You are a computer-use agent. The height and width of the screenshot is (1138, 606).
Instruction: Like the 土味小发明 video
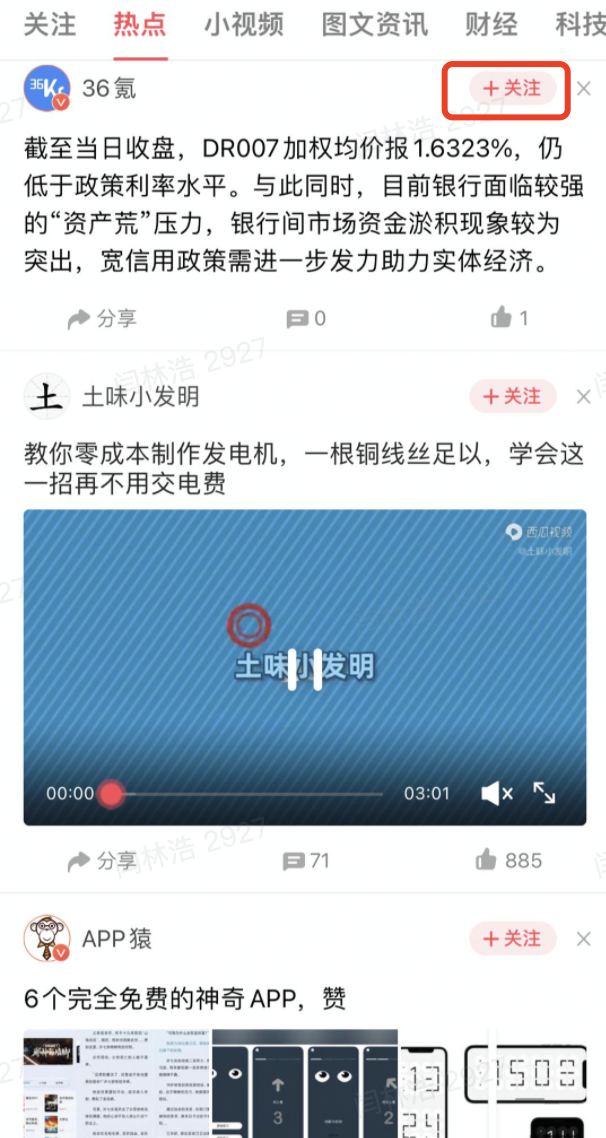click(509, 861)
